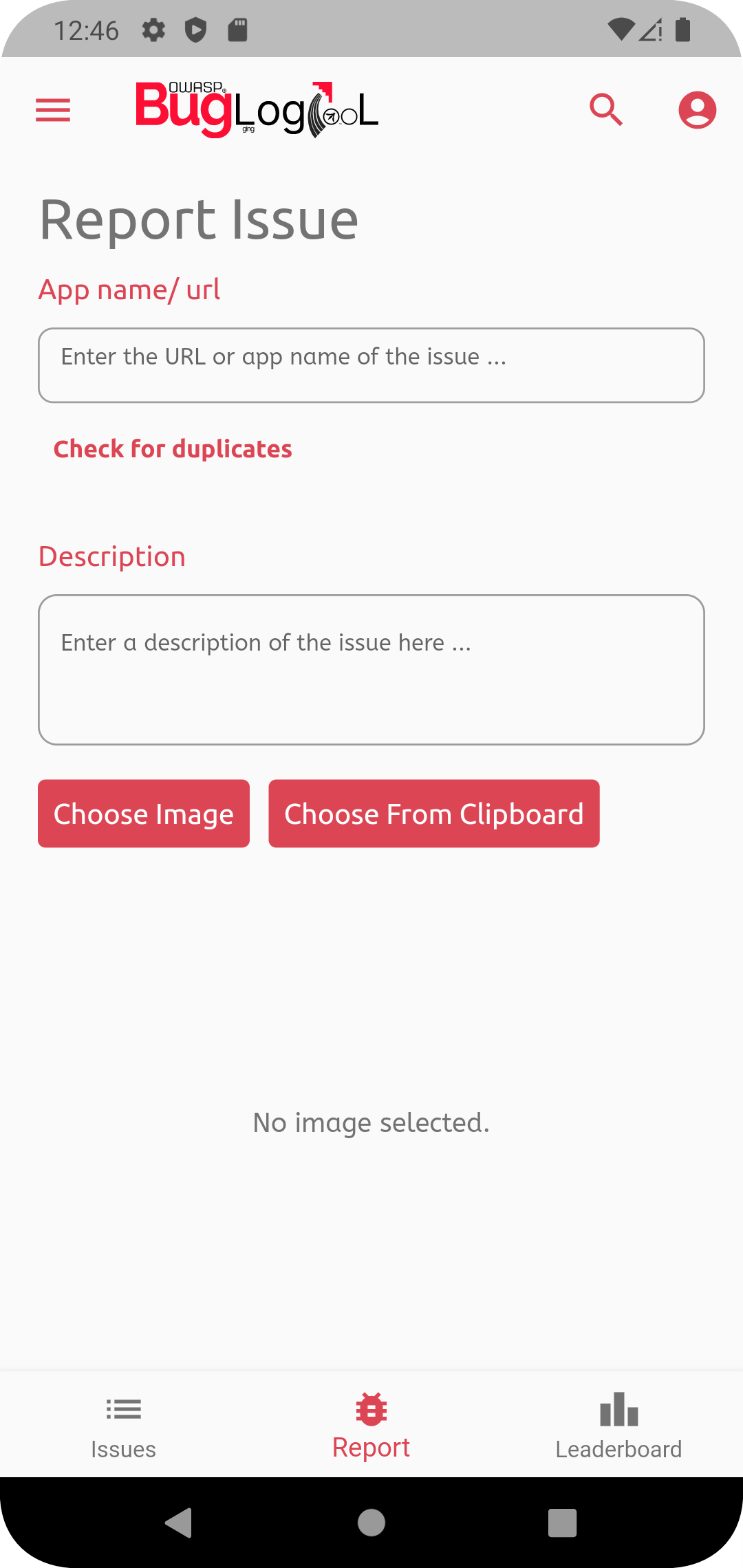Focus the App name/url input field
The image size is (743, 1568).
point(371,365)
